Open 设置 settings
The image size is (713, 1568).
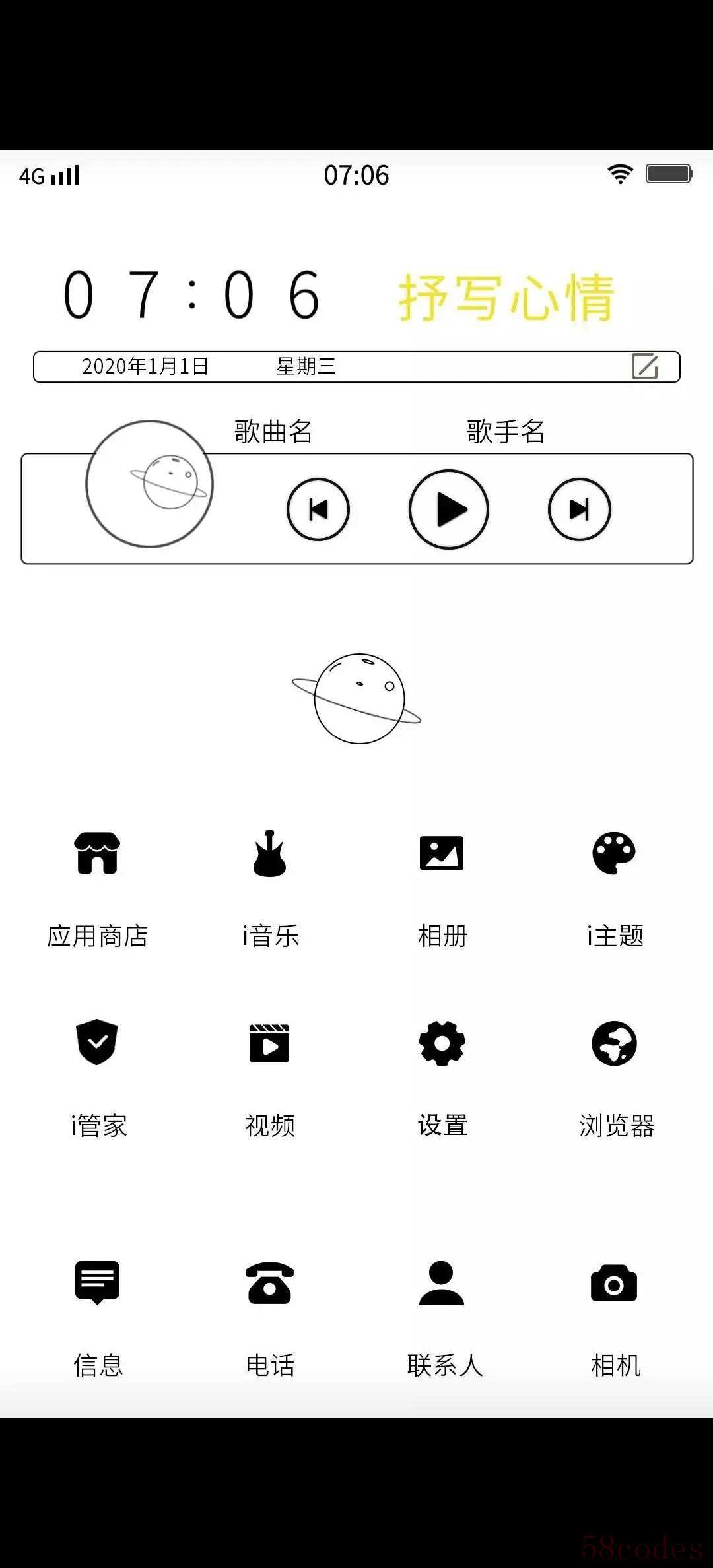(x=442, y=1043)
